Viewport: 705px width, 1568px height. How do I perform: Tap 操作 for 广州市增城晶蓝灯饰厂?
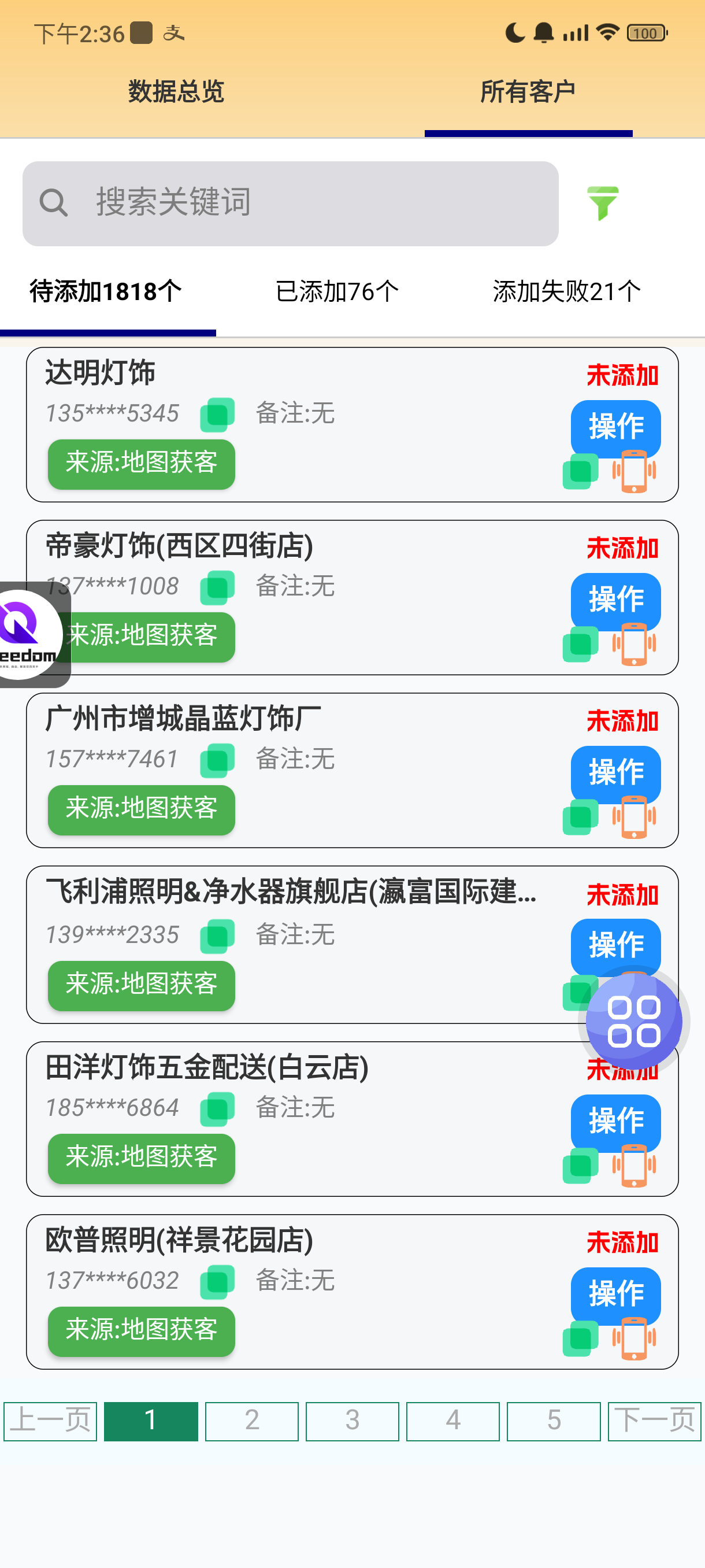[x=615, y=771]
